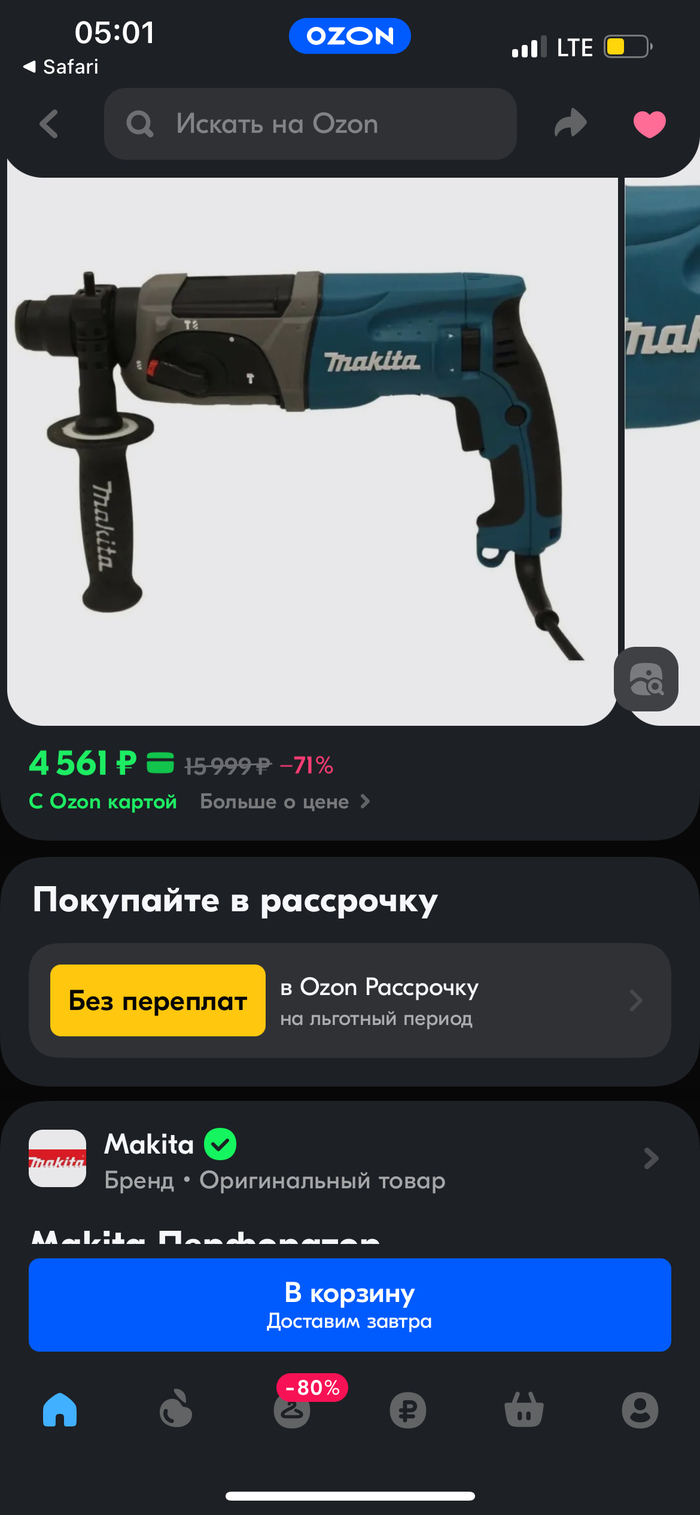Open the shopping basket tab
This screenshot has height=1515, width=700.
coord(524,1410)
